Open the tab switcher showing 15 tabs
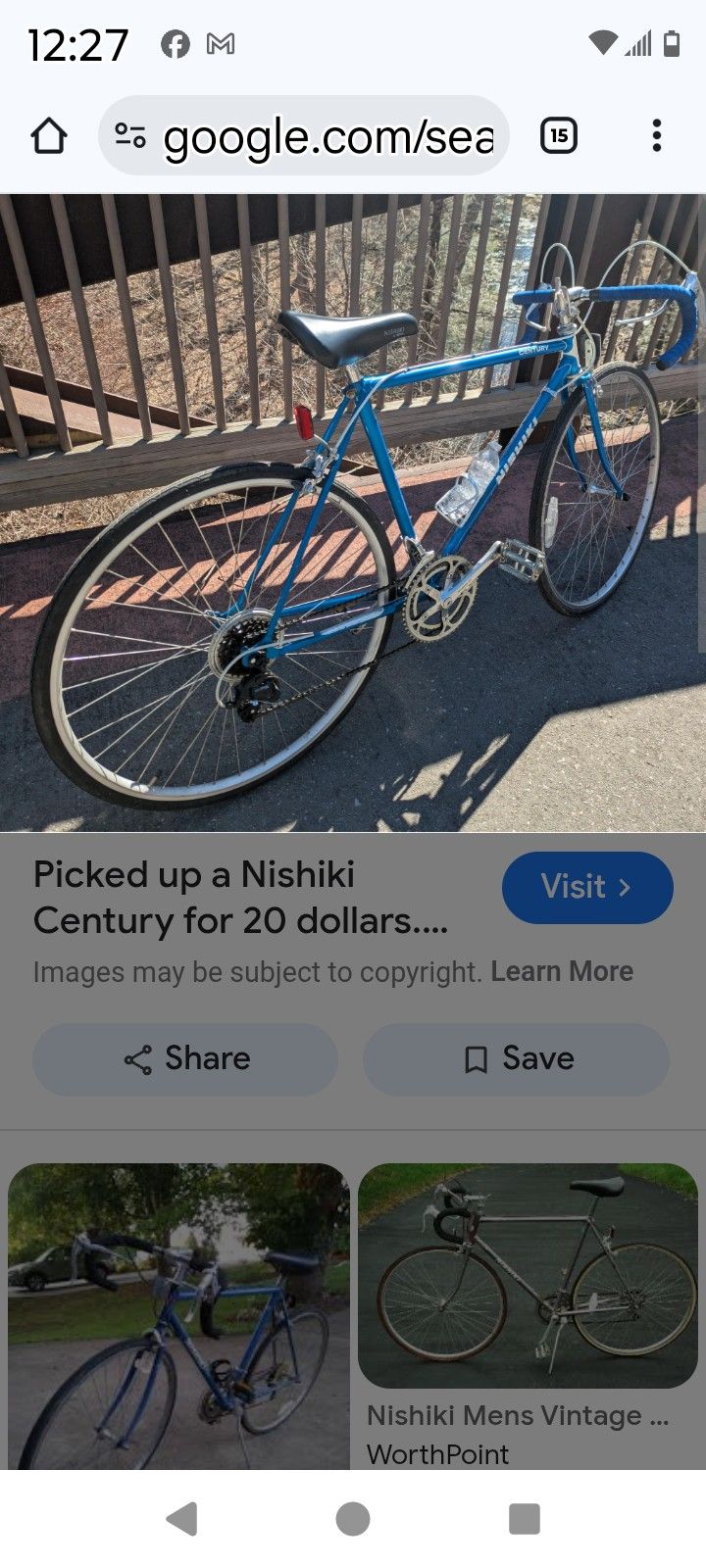 pos(559,135)
